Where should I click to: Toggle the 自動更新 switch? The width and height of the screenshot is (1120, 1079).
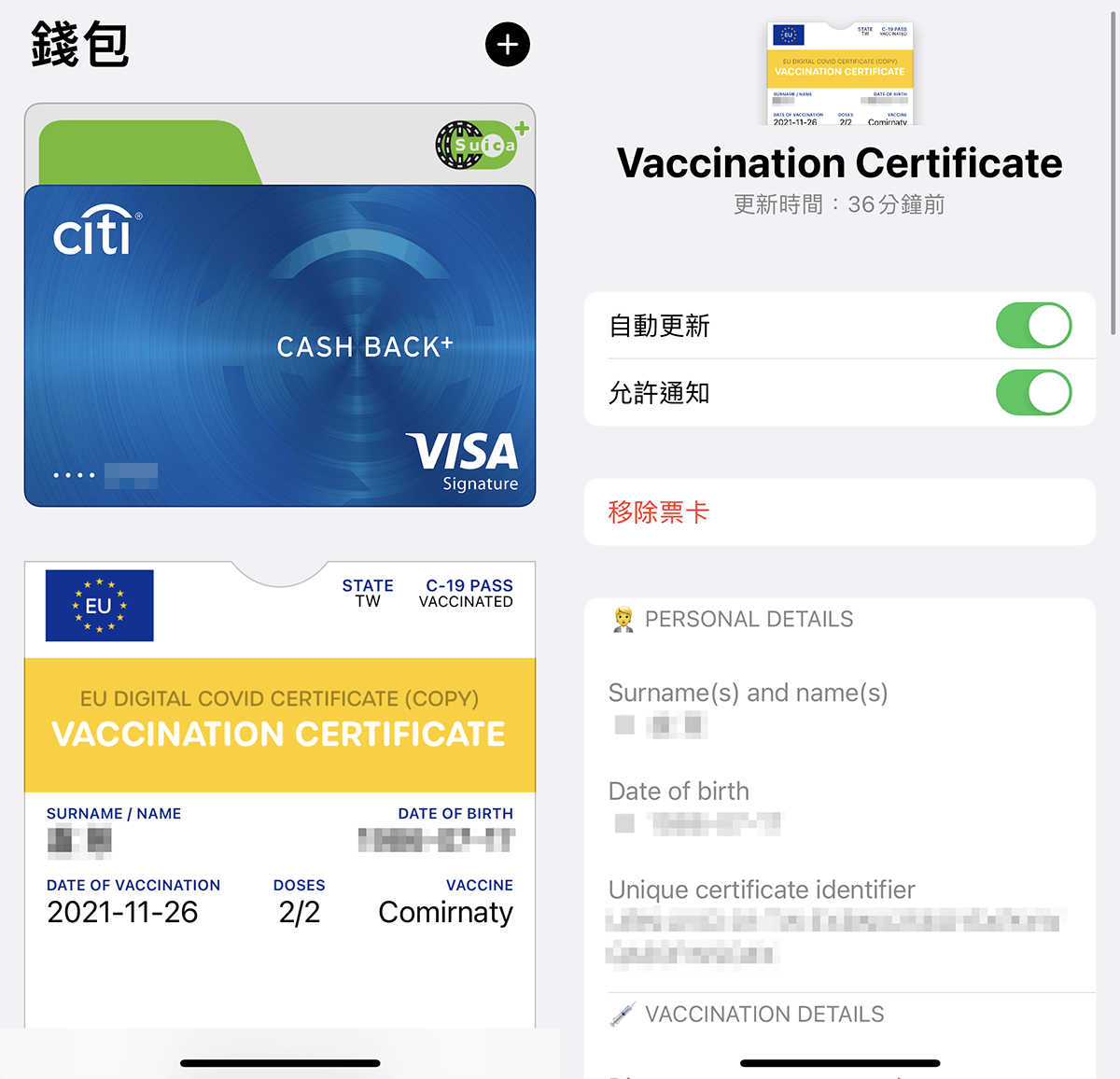[1033, 326]
